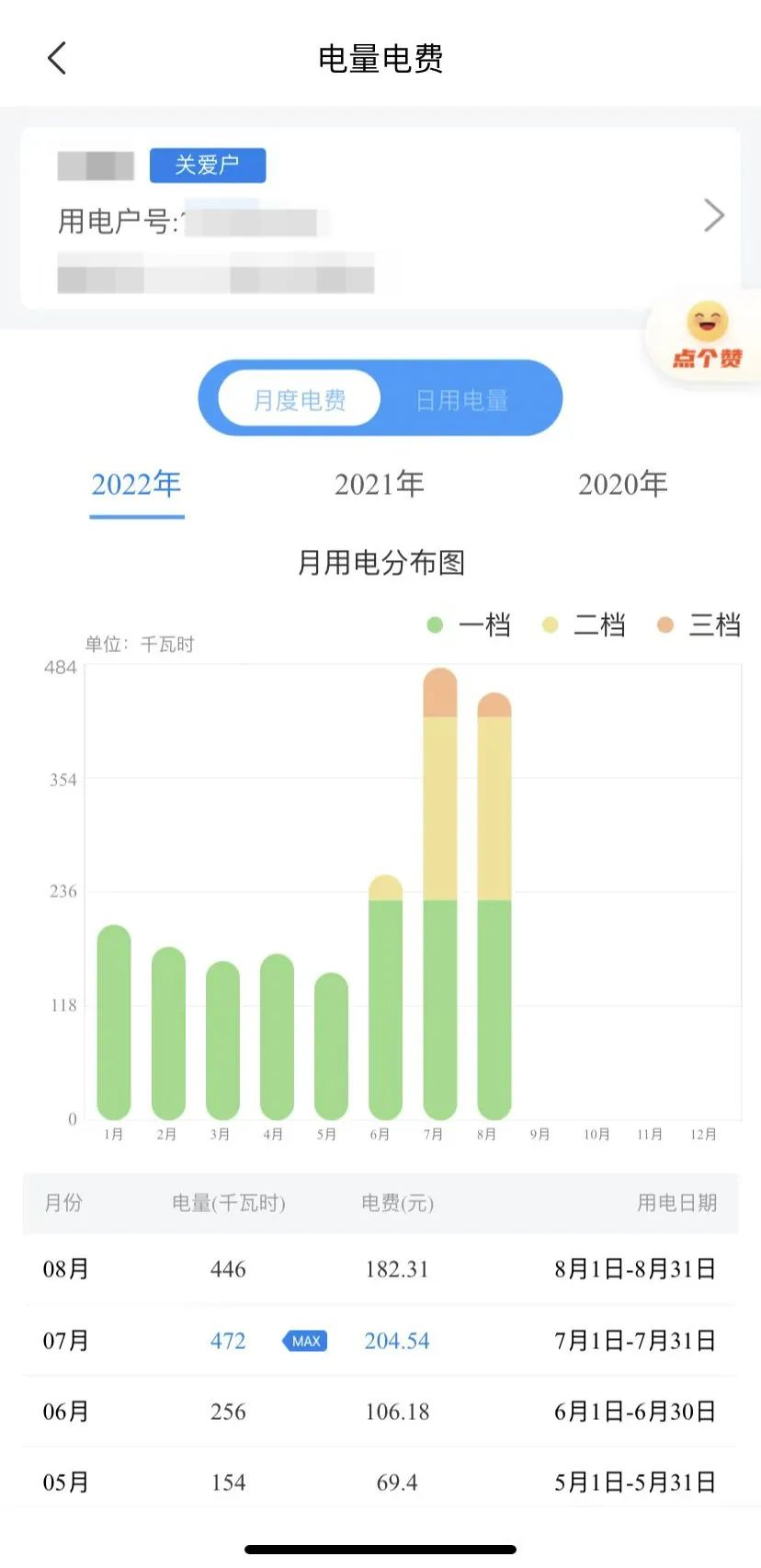Toggle the 三档 legend item

[699, 625]
